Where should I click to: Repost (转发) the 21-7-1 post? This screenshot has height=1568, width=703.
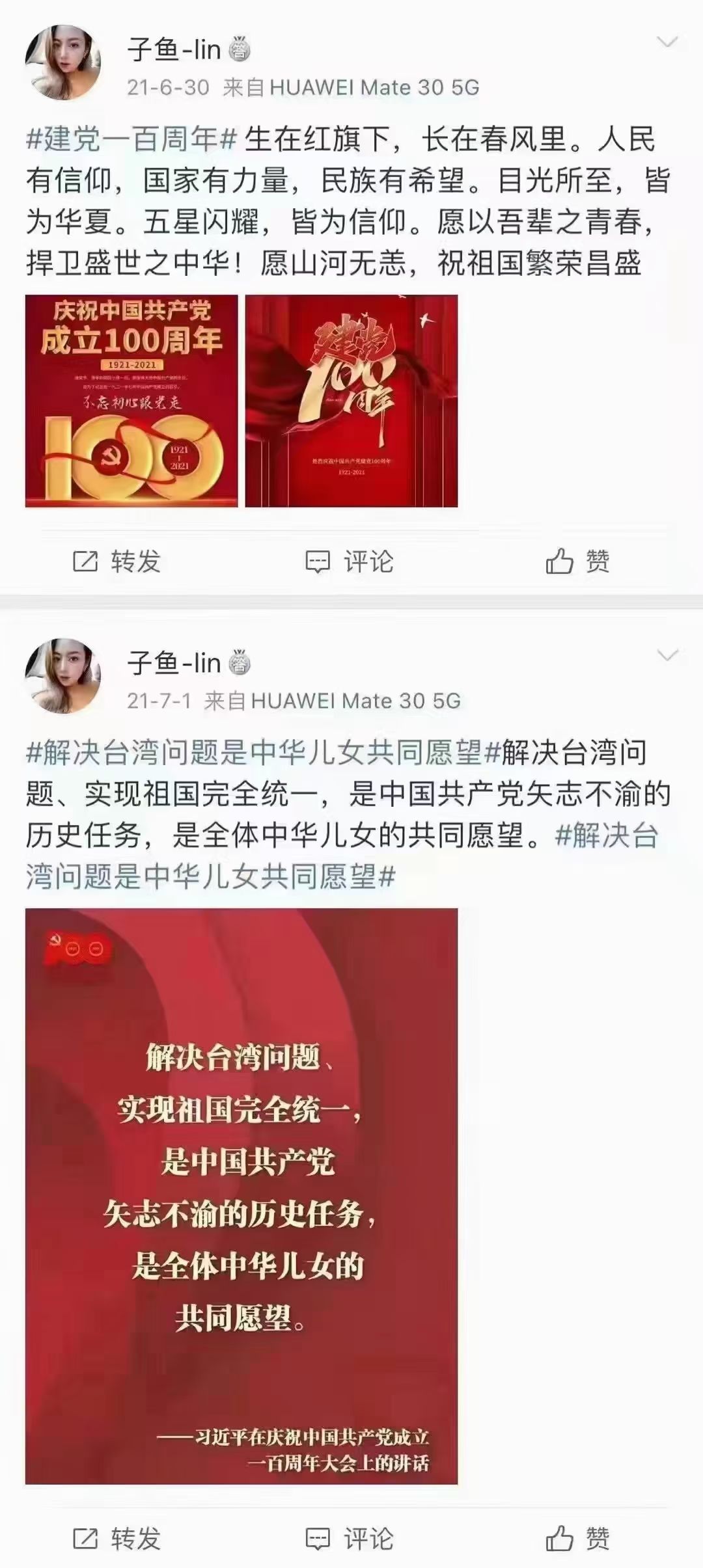pos(117,1539)
